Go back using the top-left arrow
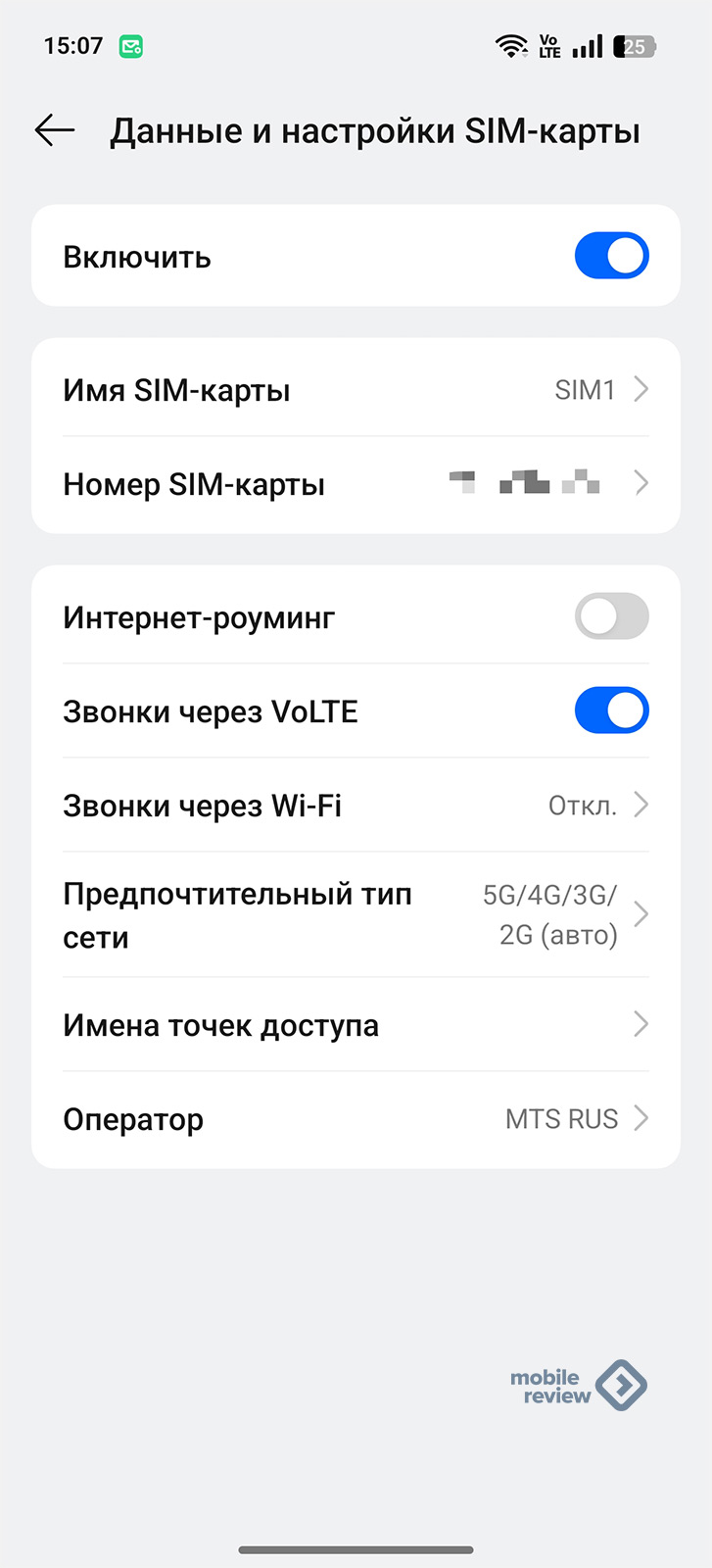This screenshot has width=712, height=1568. click(55, 129)
